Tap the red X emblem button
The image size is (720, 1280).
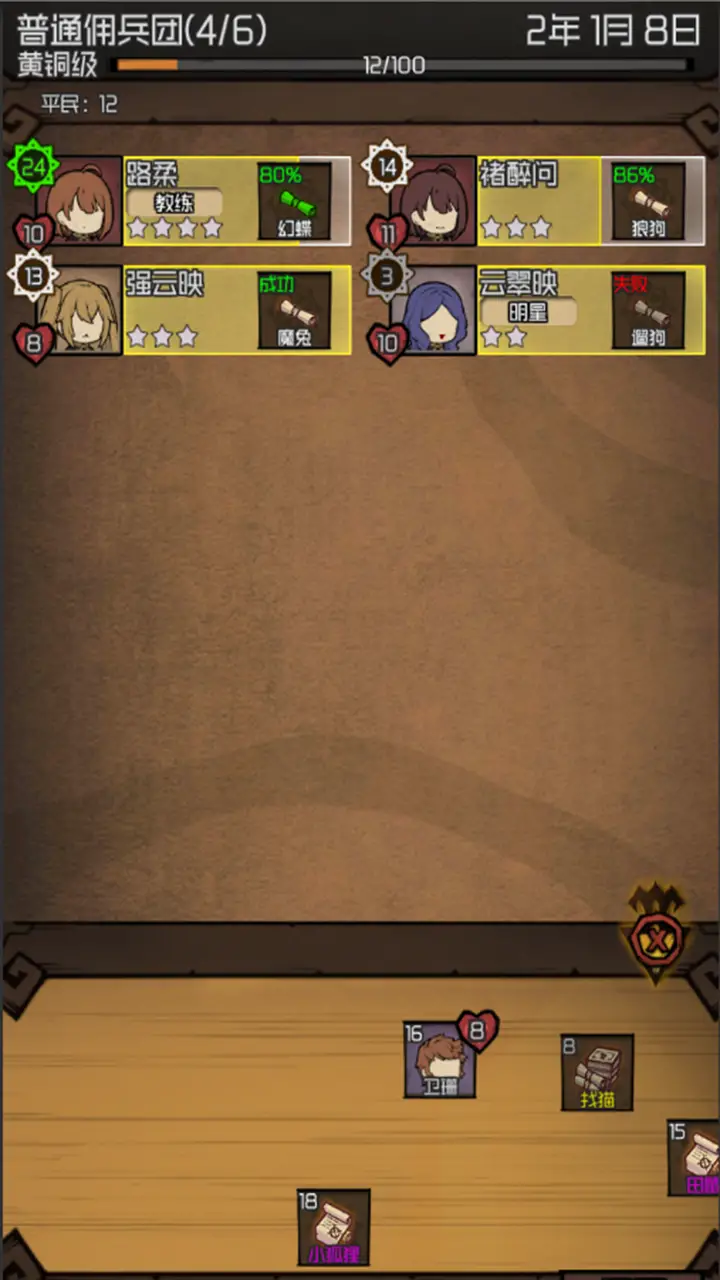pyautogui.click(x=656, y=940)
